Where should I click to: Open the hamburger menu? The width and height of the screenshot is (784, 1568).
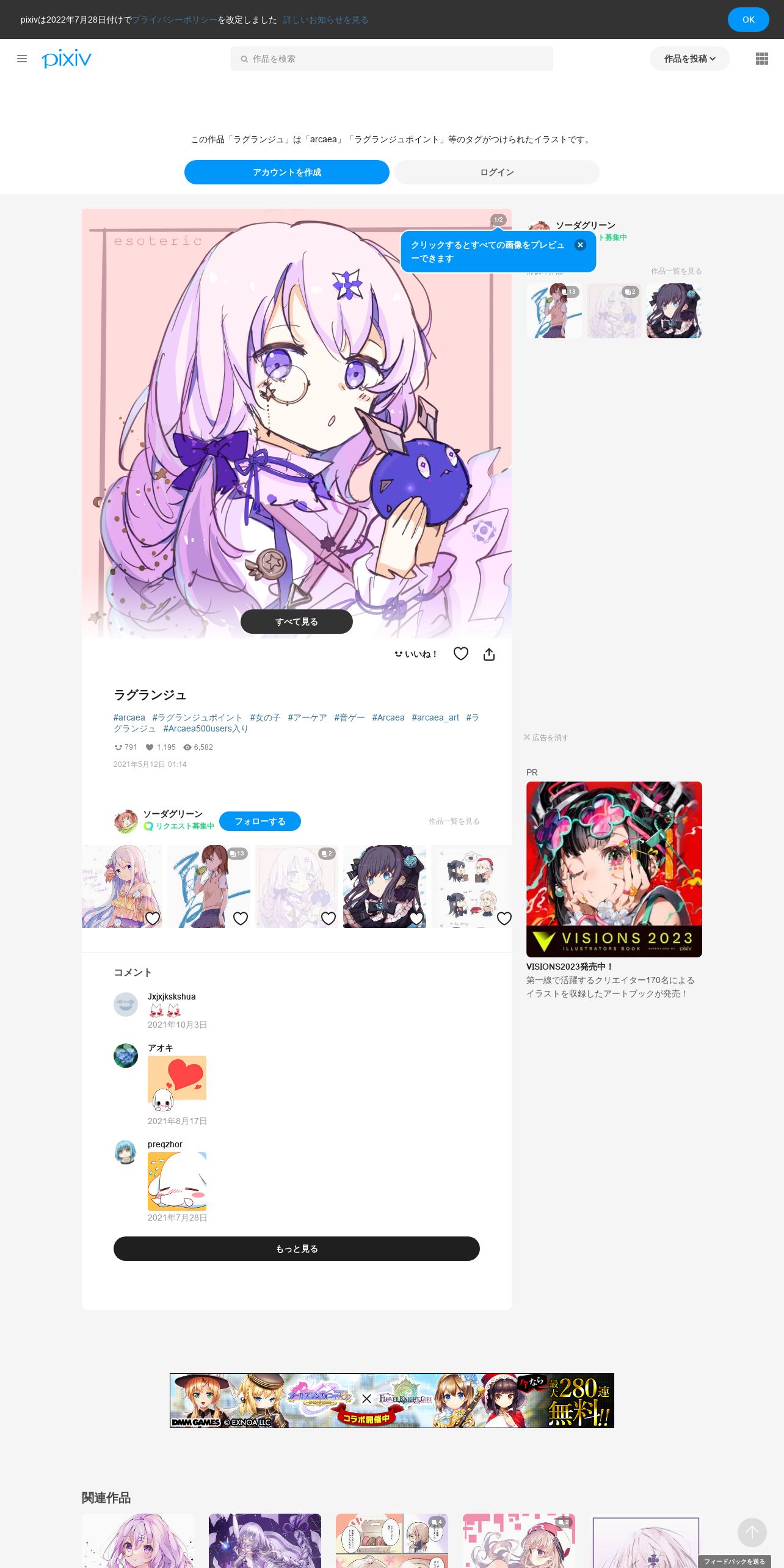[22, 59]
